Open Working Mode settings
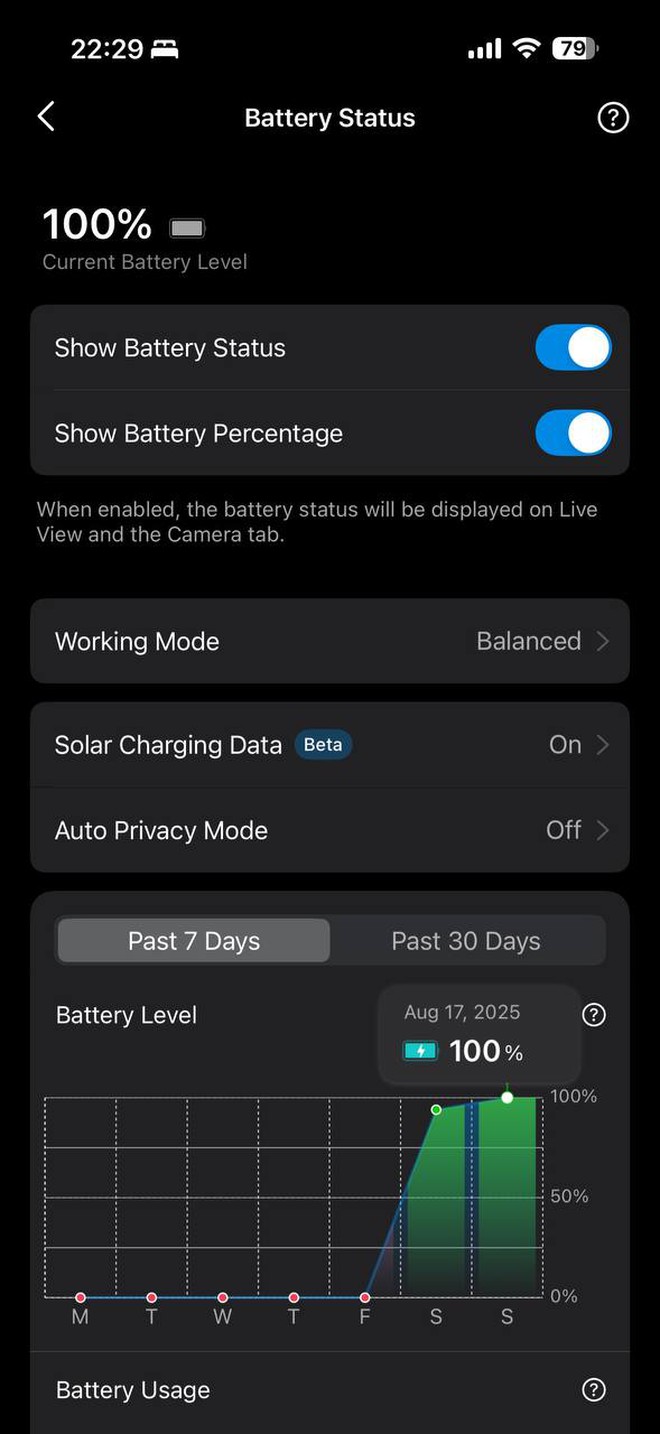This screenshot has width=660, height=1434. pos(330,641)
